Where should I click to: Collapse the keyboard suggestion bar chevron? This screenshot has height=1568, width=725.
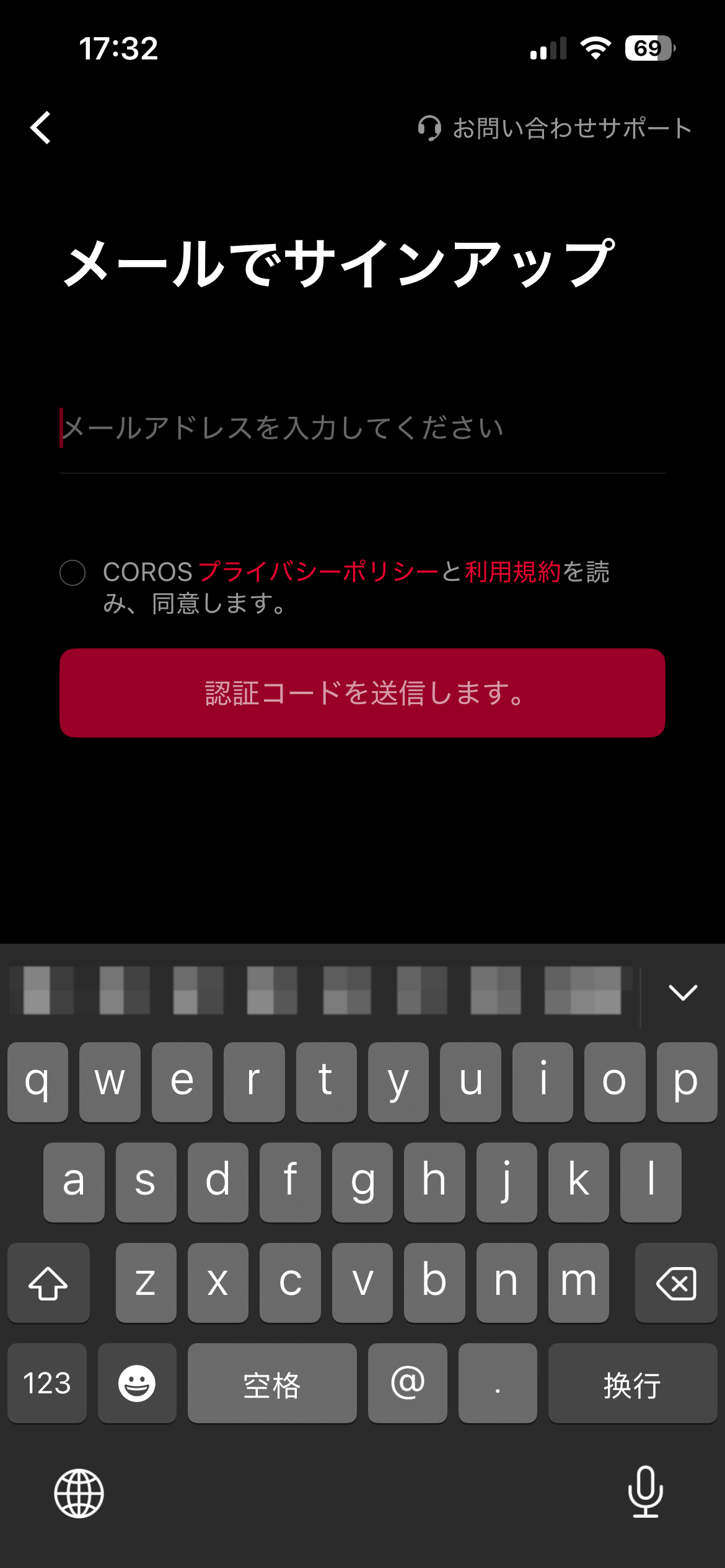tap(683, 992)
